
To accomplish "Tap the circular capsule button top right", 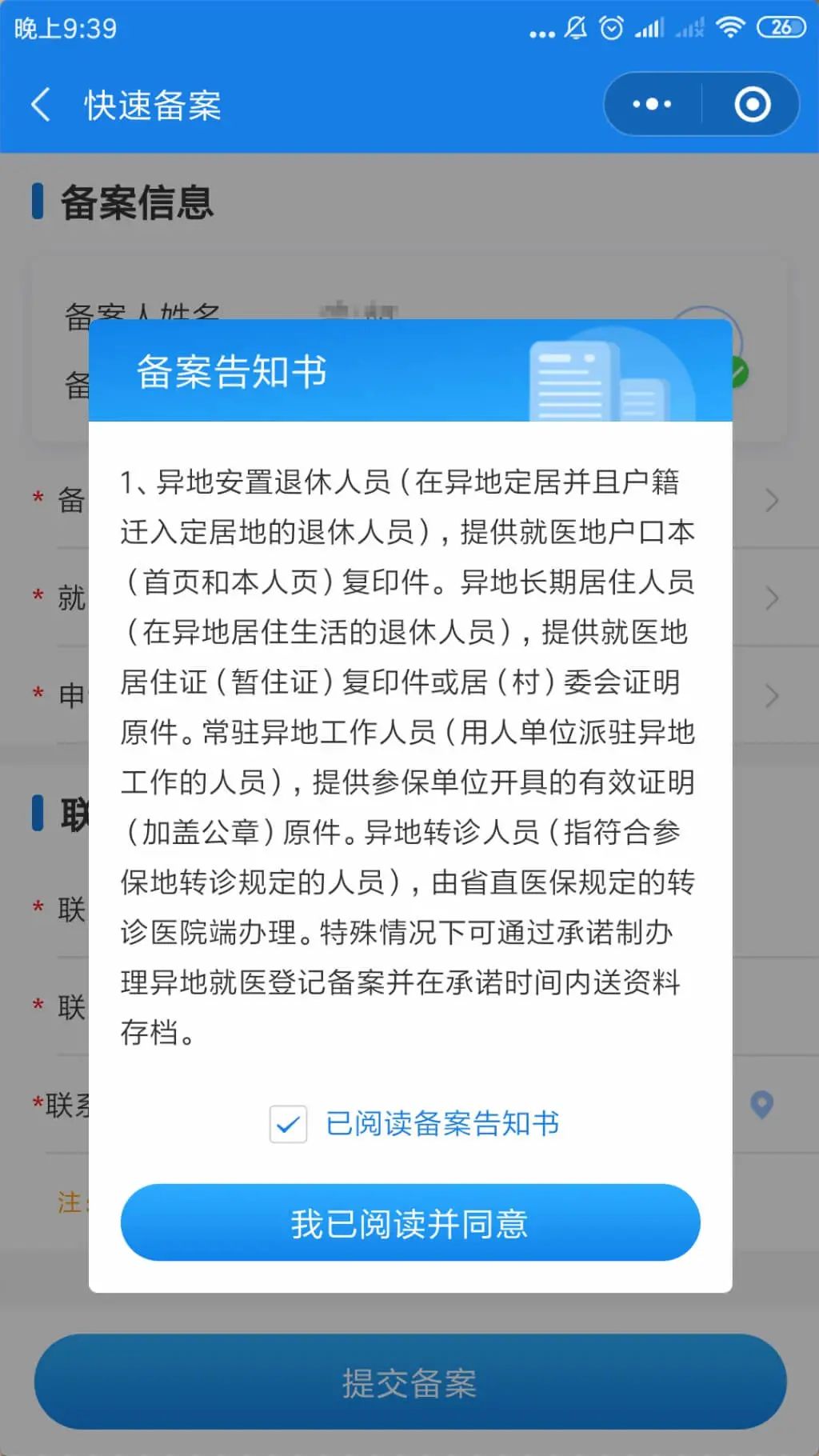I will point(750,104).
